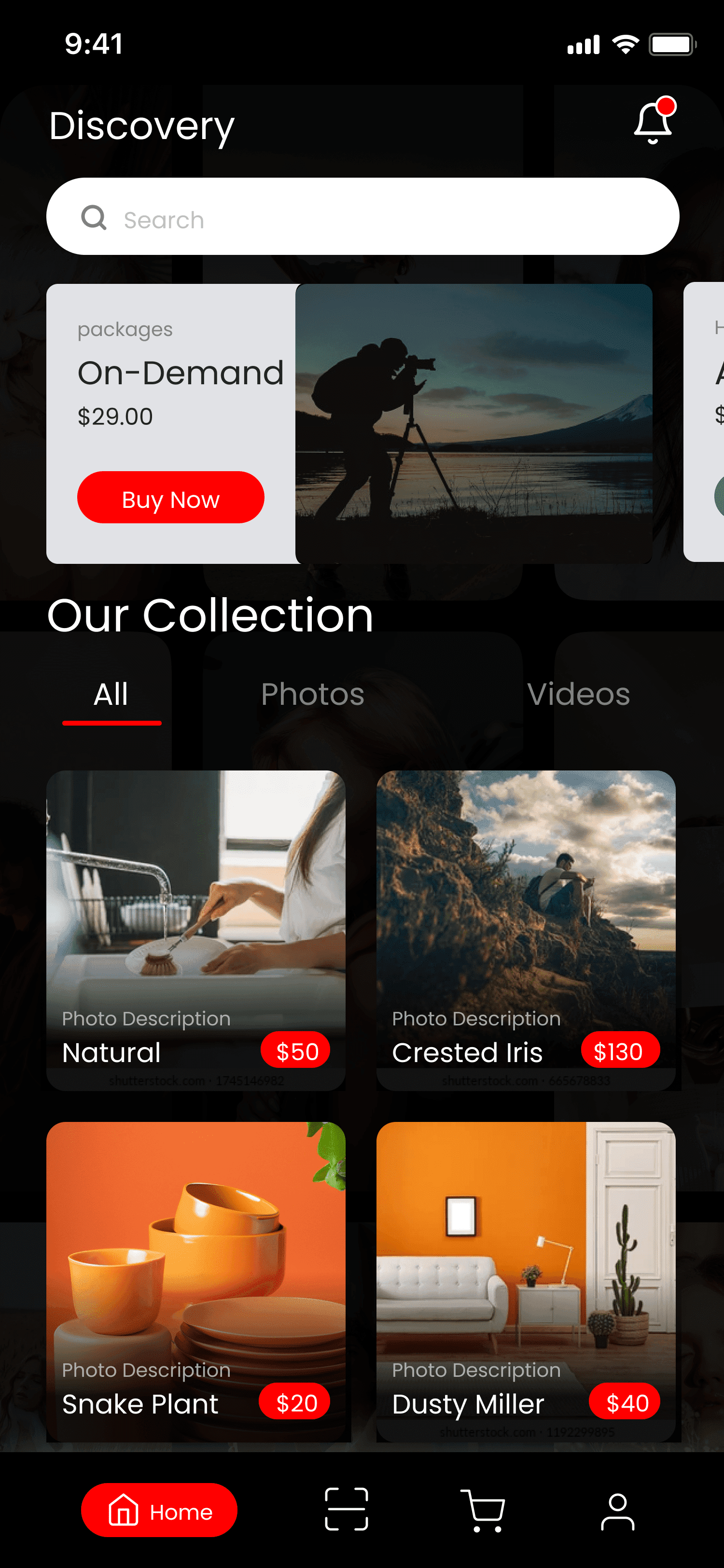Switch to the Videos tab
Screen dimensions: 724x1568
(578, 695)
